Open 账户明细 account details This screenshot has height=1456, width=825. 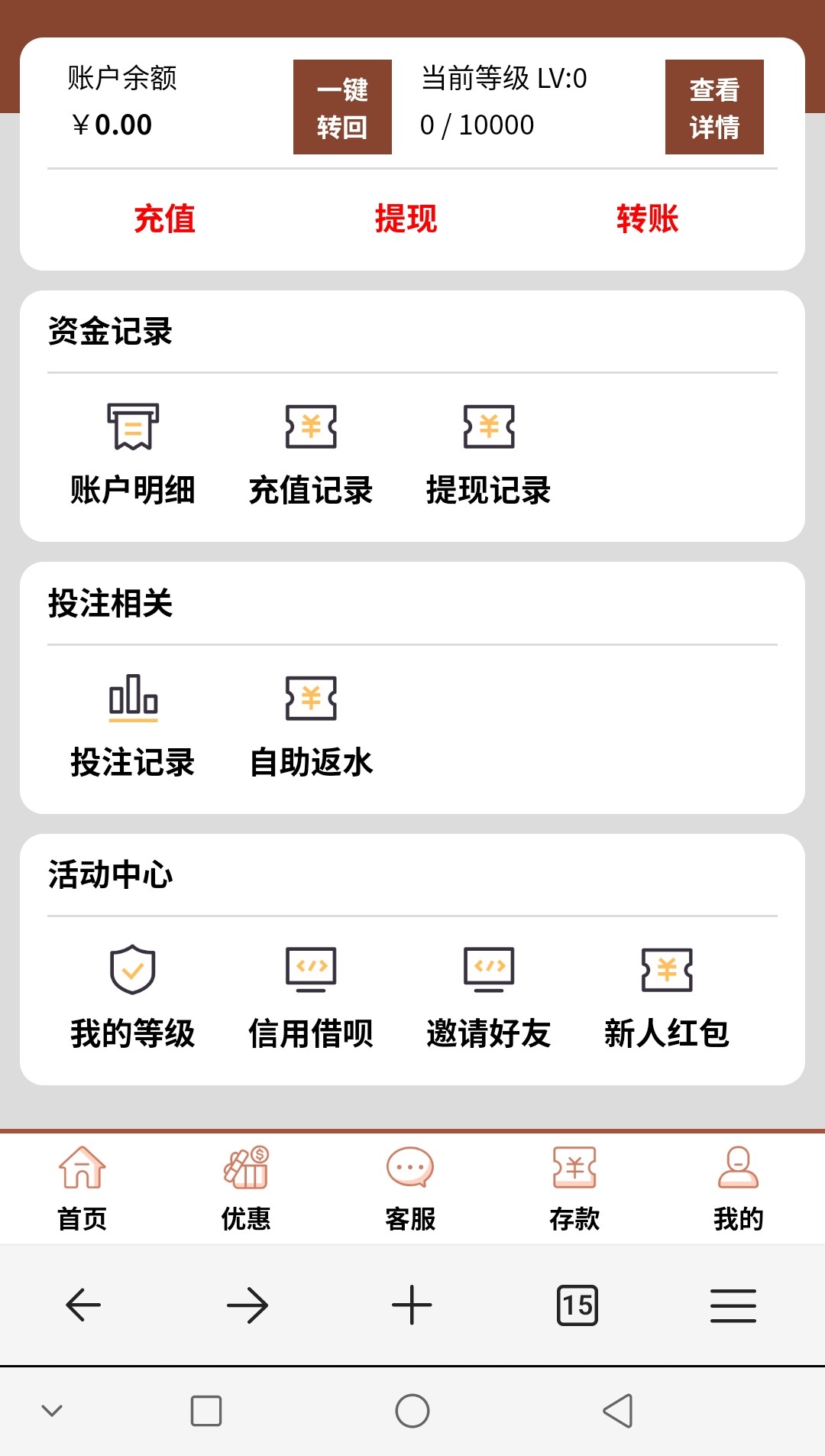133,456
